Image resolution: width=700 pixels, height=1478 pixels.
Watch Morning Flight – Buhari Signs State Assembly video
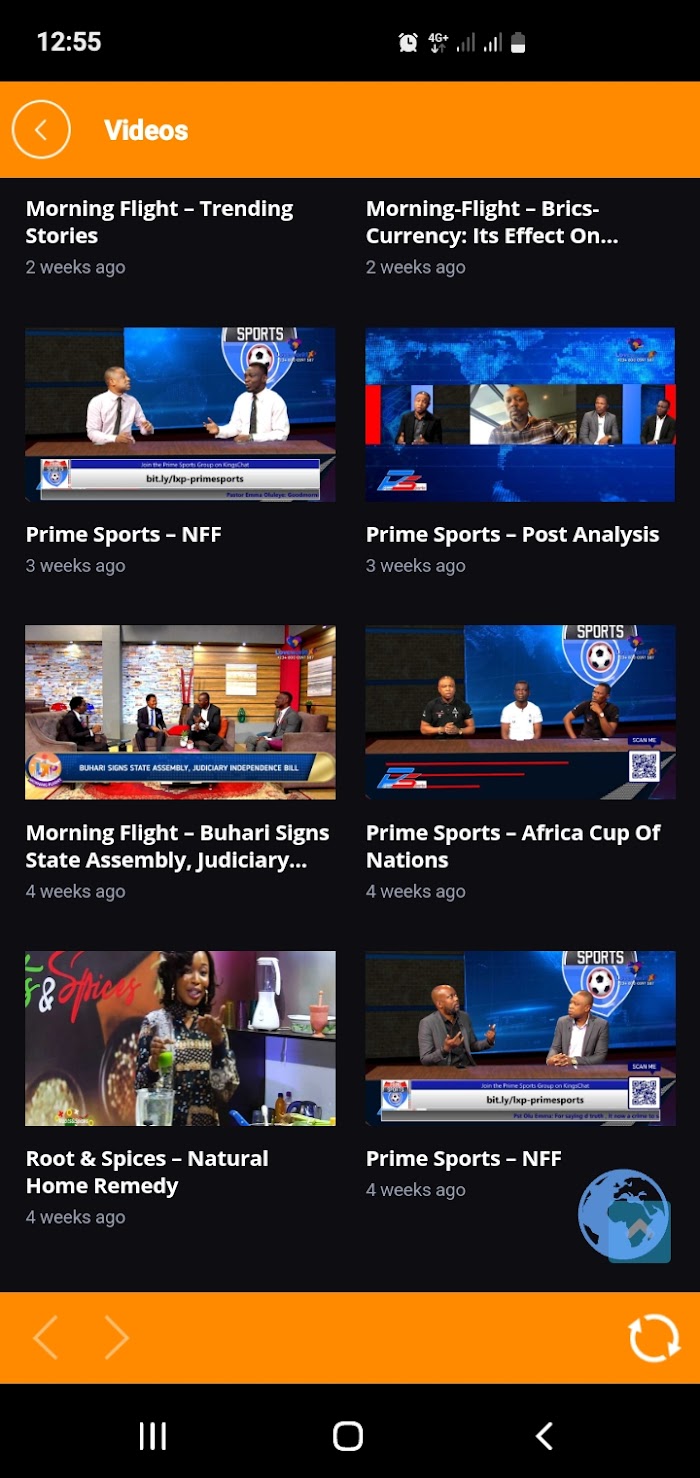point(180,712)
